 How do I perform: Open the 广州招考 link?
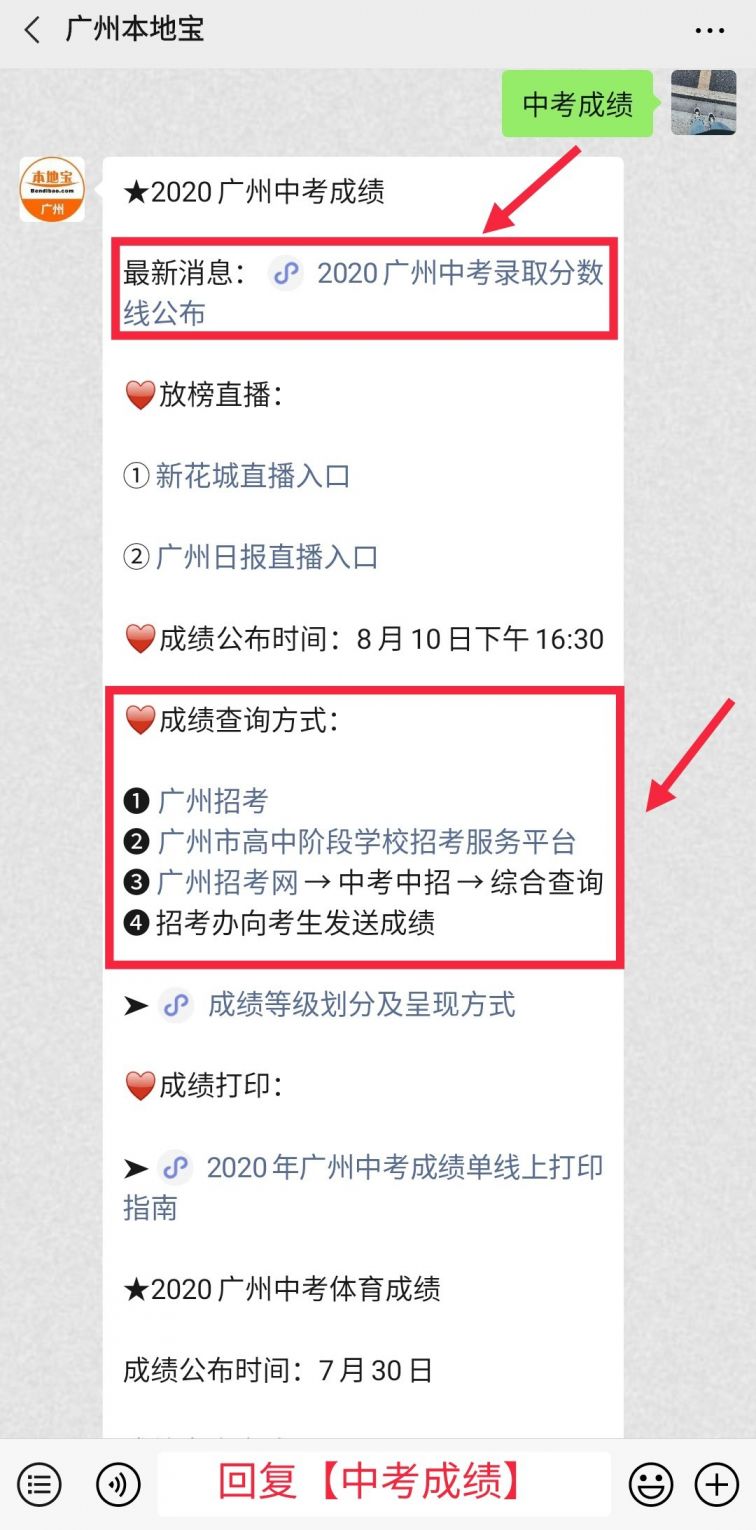pyautogui.click(x=213, y=801)
